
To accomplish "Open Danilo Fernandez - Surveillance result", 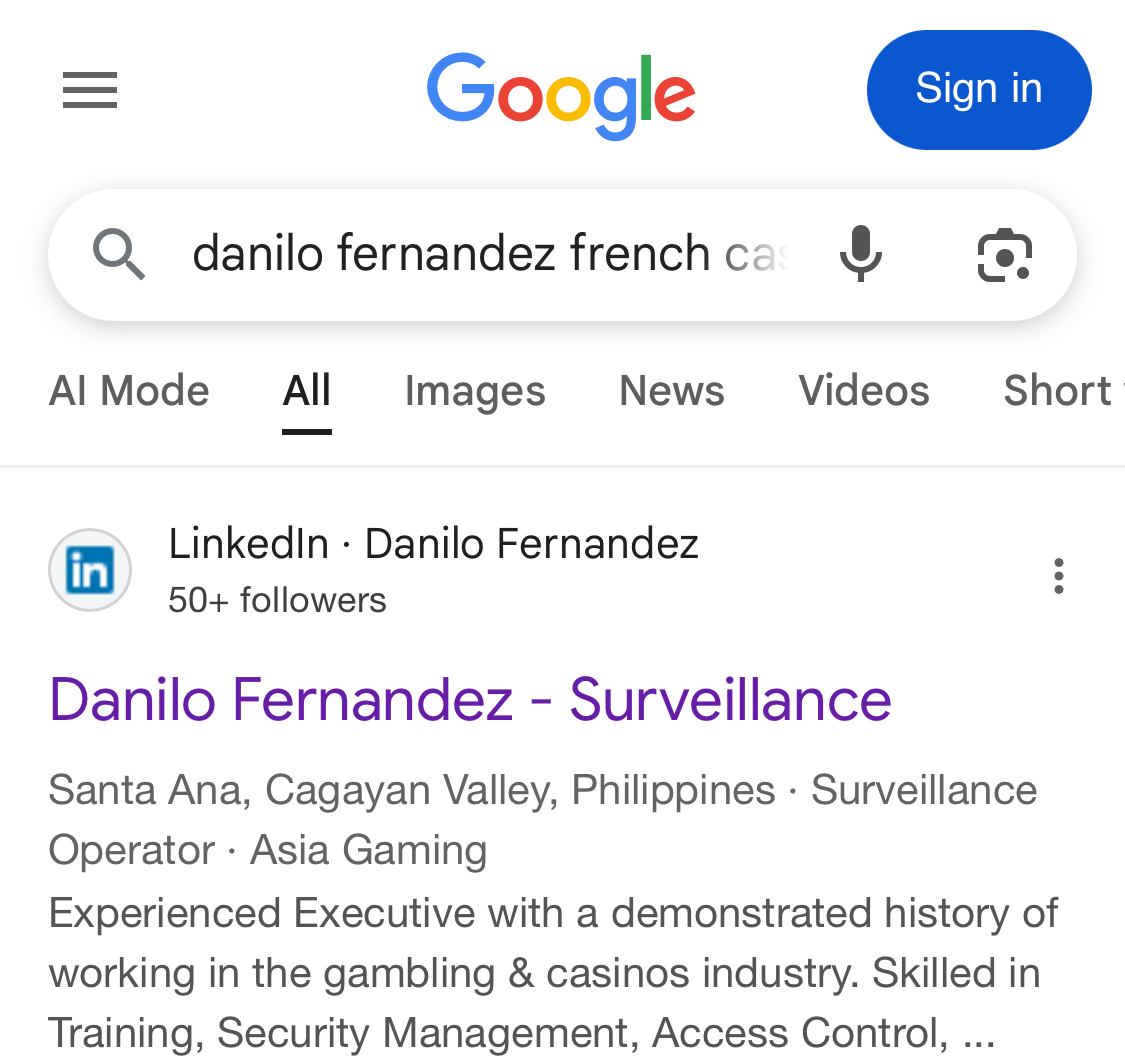I will coord(470,699).
